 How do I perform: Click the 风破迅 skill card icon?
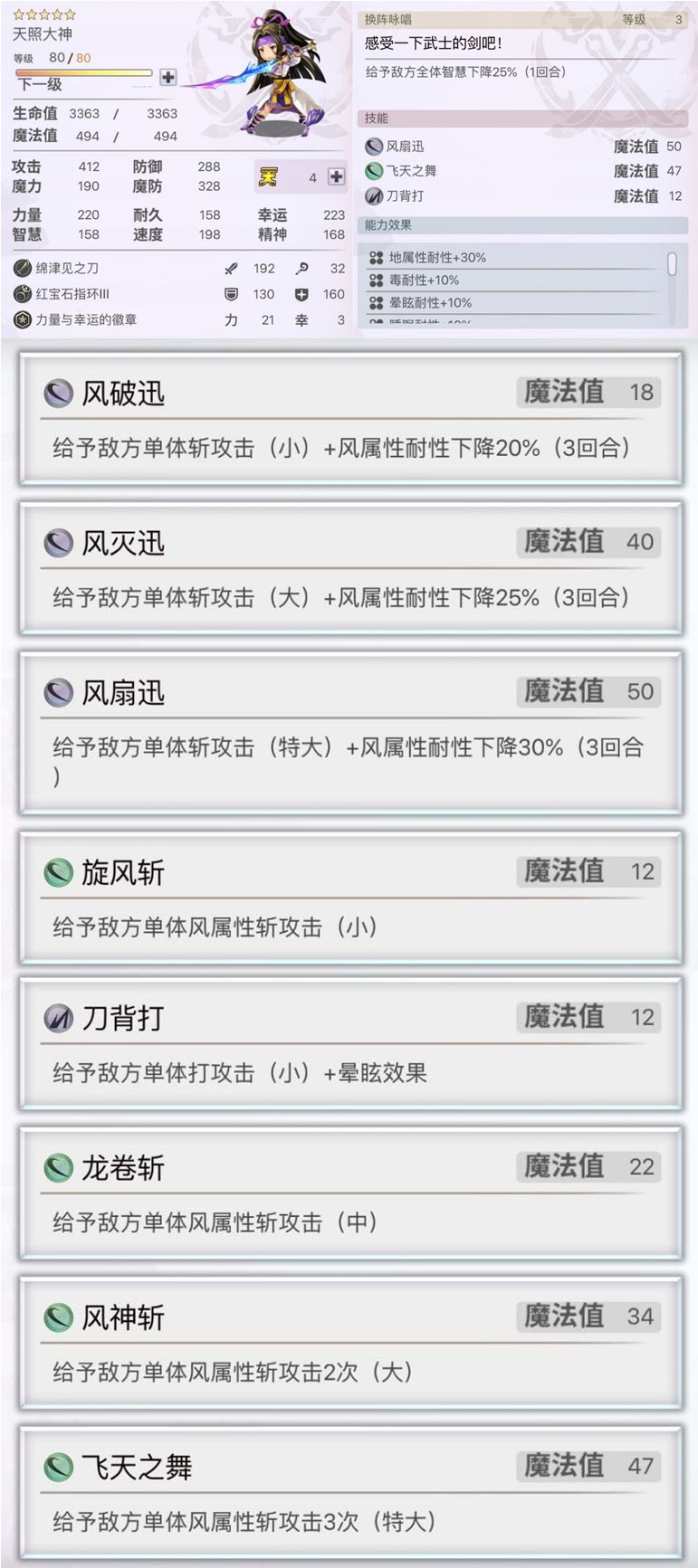[x=60, y=392]
